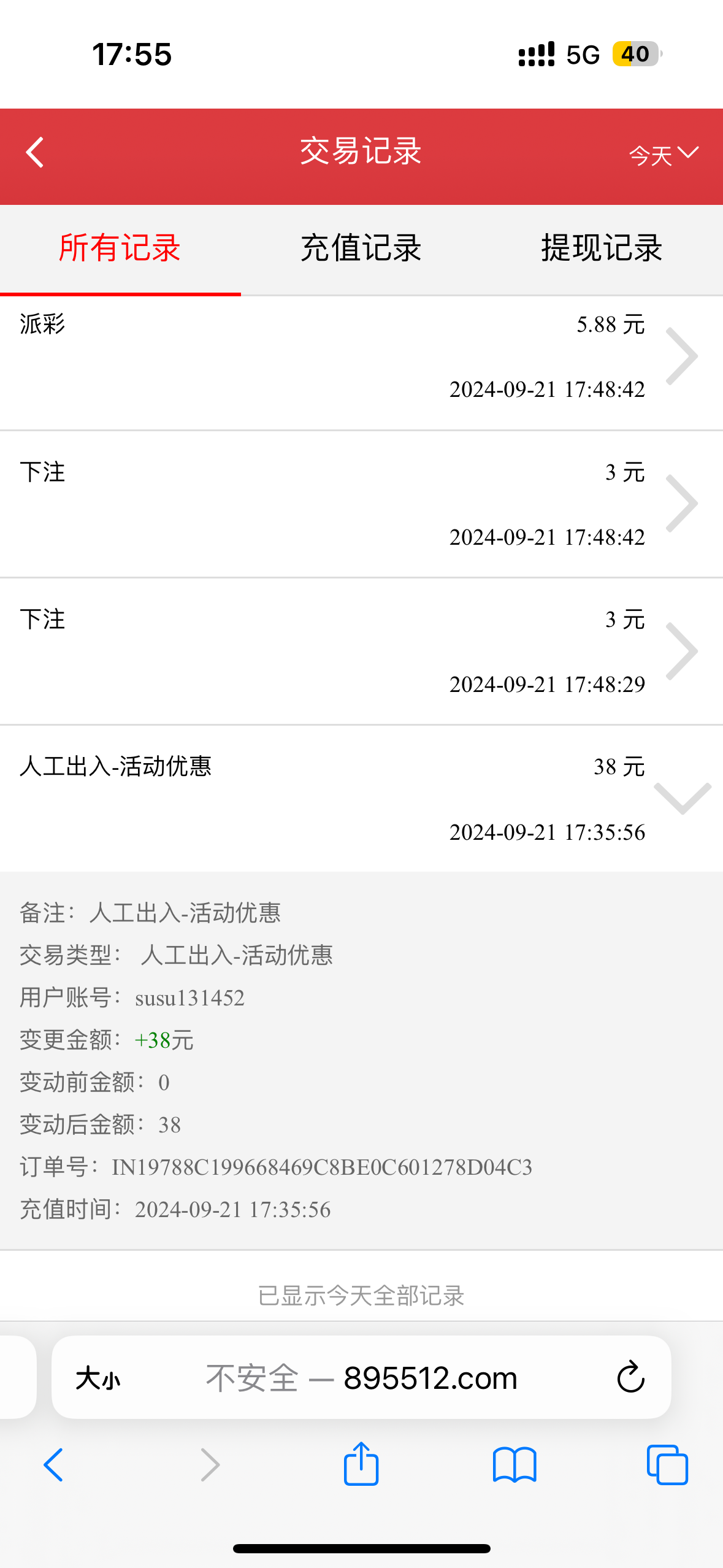Viewport: 723px width, 1568px height.
Task: Show all open Safari tabs
Action: (667, 1465)
